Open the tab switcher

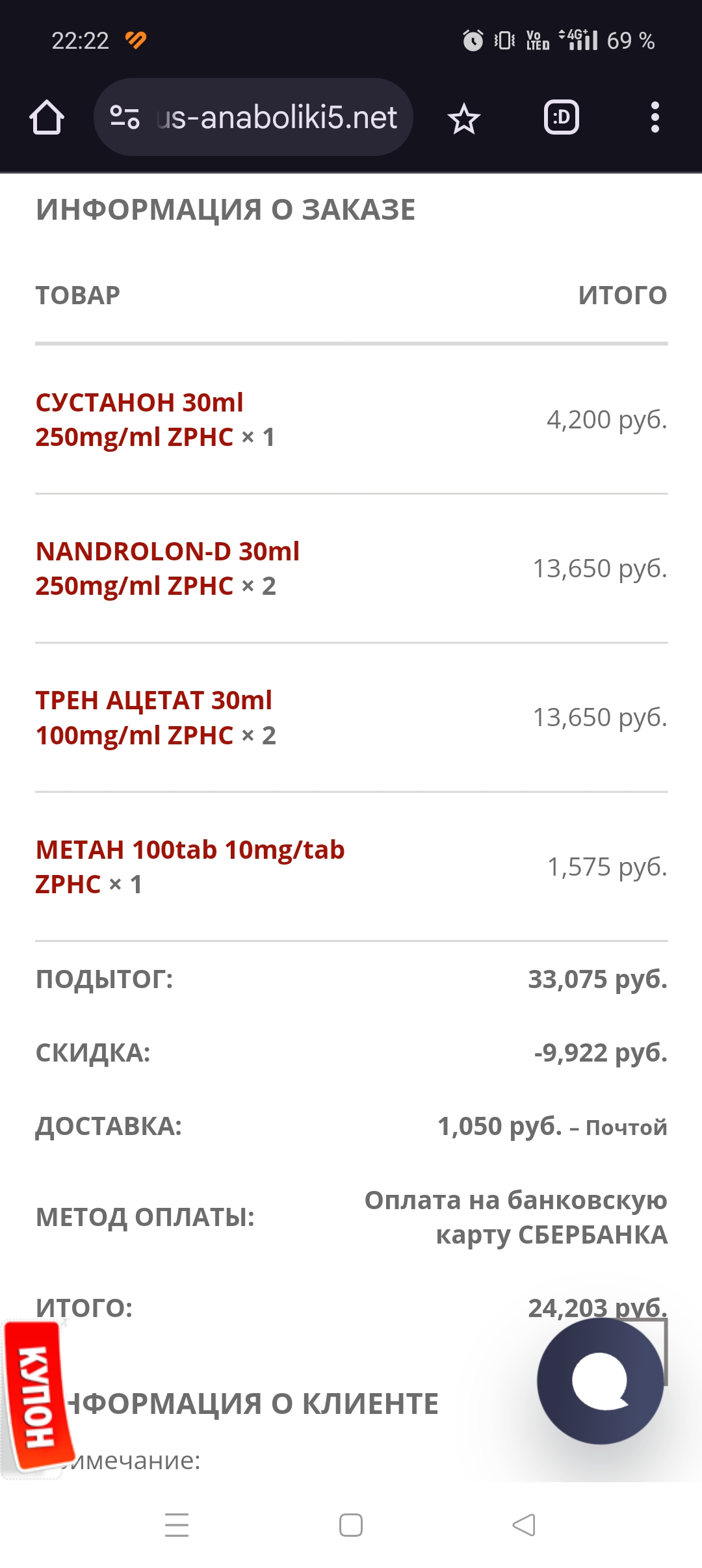coord(561,118)
